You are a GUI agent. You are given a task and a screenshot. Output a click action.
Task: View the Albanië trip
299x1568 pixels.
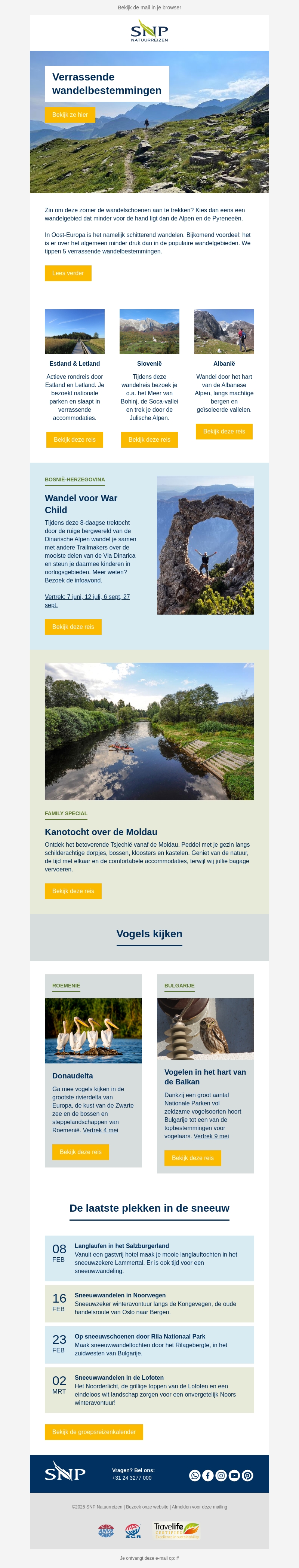(224, 432)
